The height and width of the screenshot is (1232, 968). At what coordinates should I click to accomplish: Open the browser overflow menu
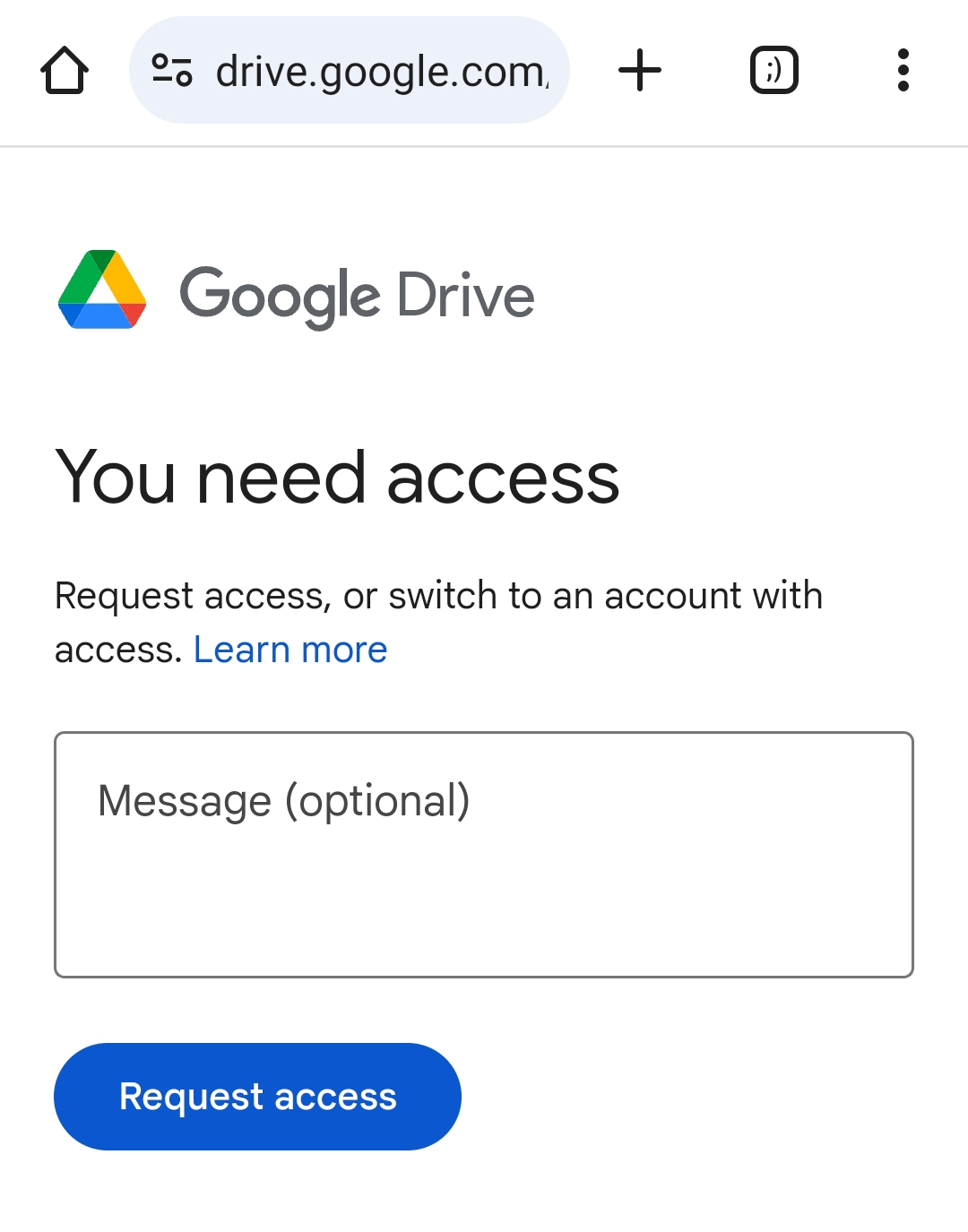[x=903, y=71]
